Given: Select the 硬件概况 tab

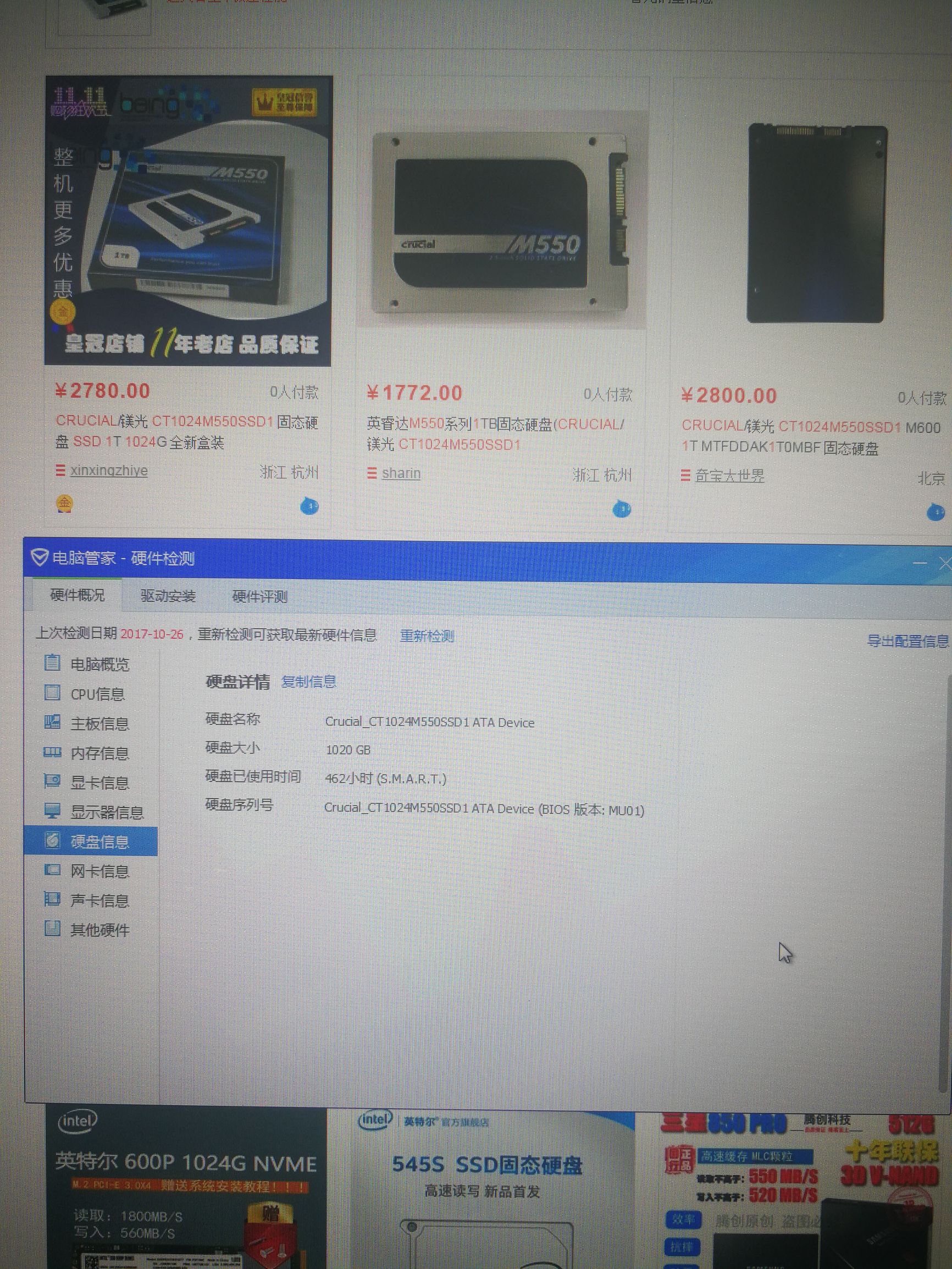Looking at the screenshot, I should [x=78, y=596].
